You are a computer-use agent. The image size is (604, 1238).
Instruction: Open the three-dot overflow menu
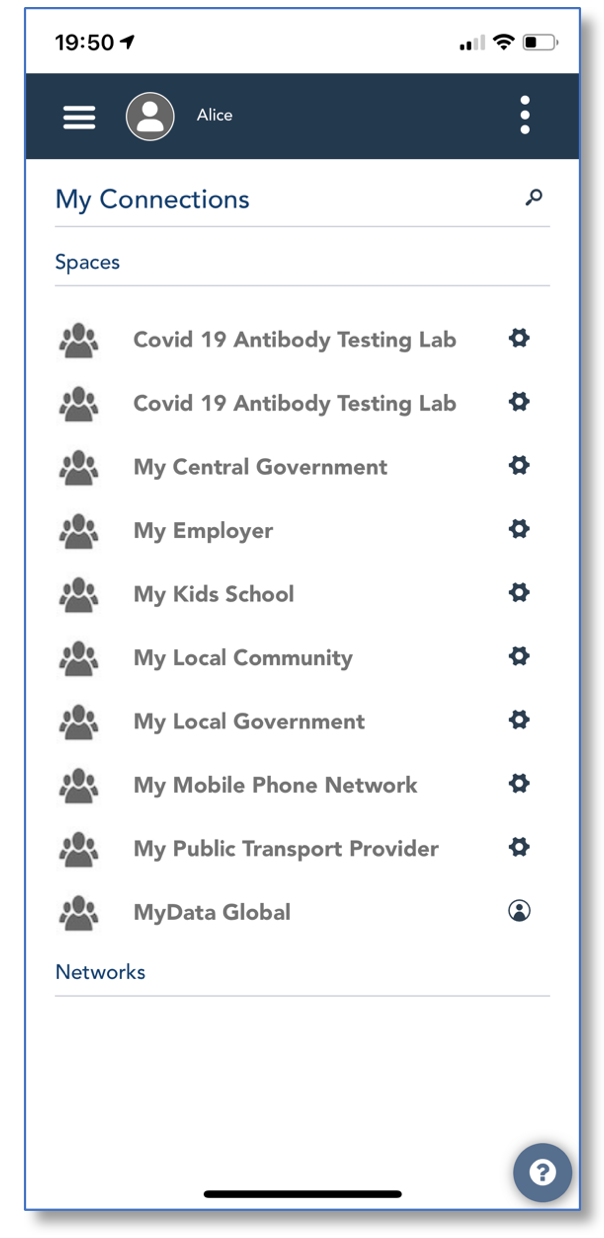[x=525, y=116]
